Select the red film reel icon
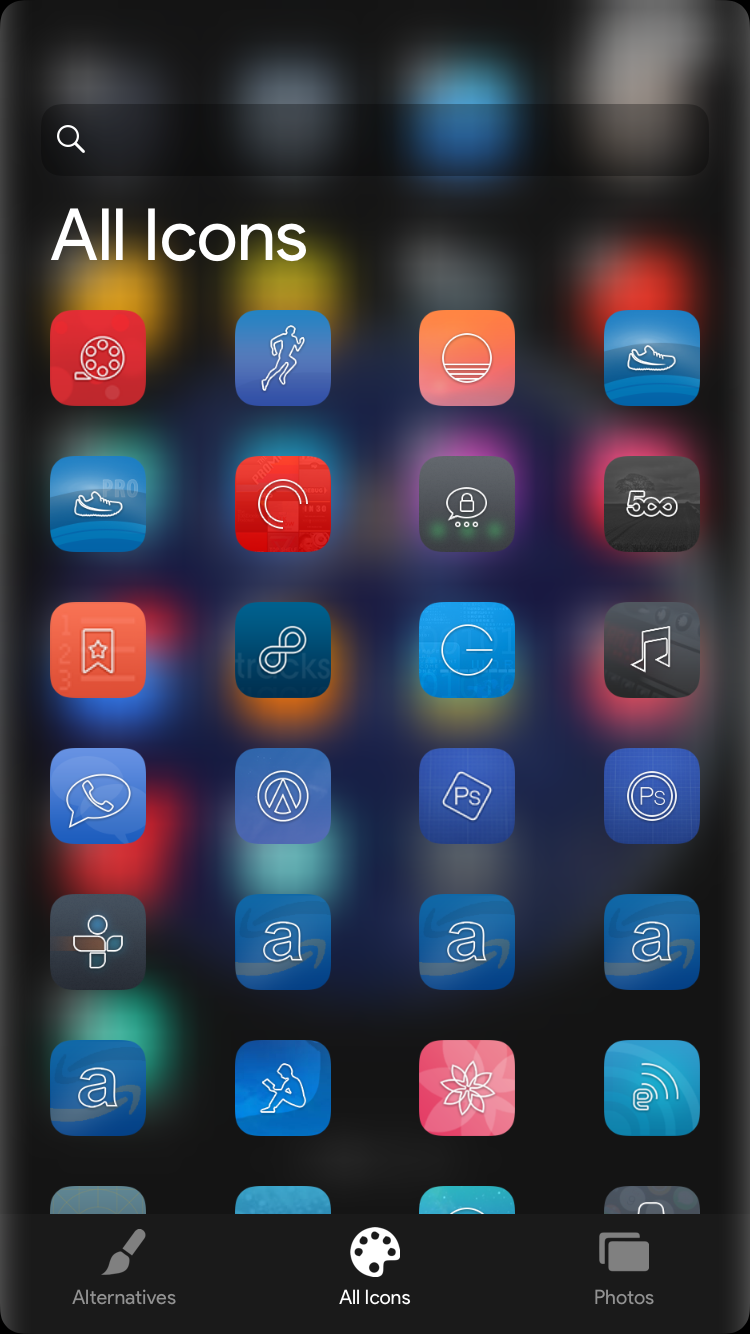The image size is (750, 1334). click(98, 358)
